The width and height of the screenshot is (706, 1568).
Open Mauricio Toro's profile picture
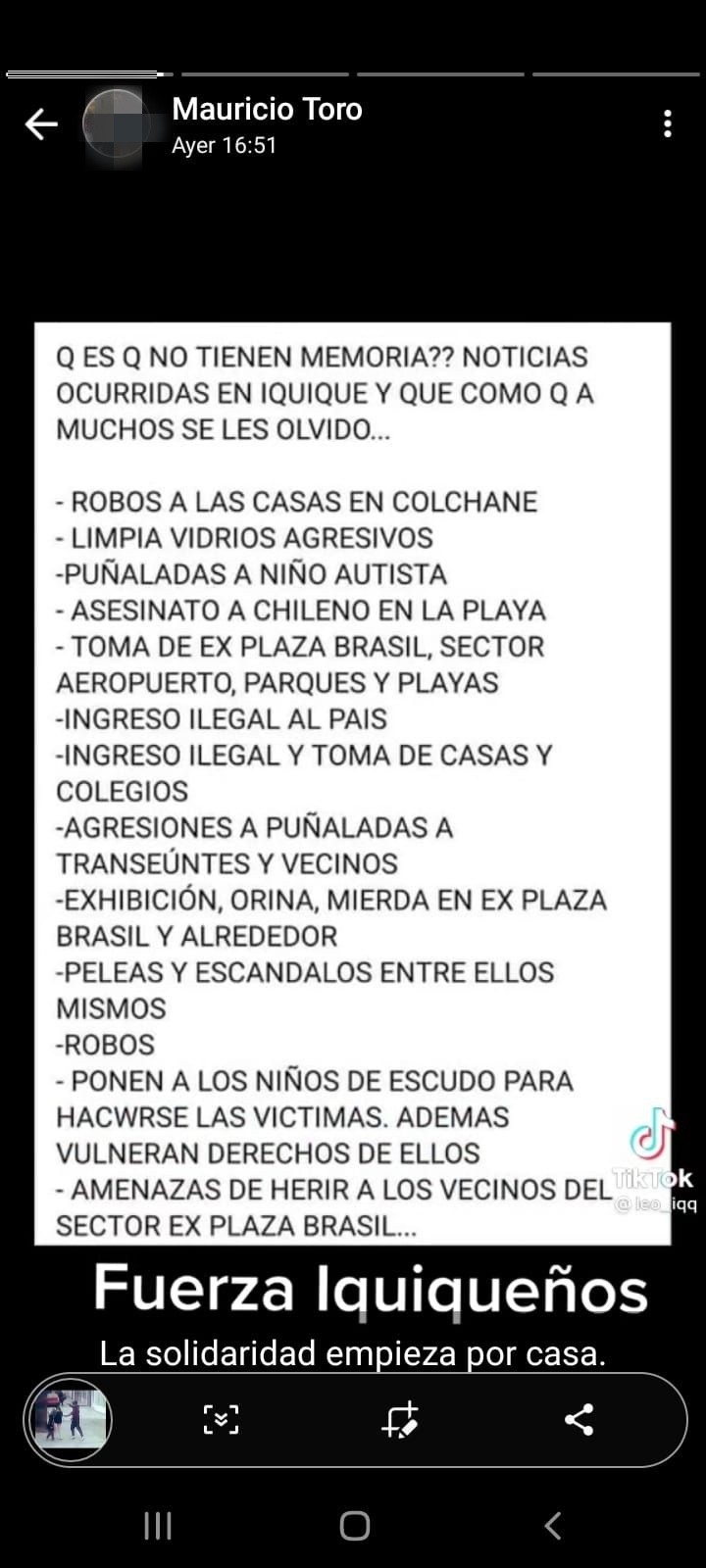115,124
